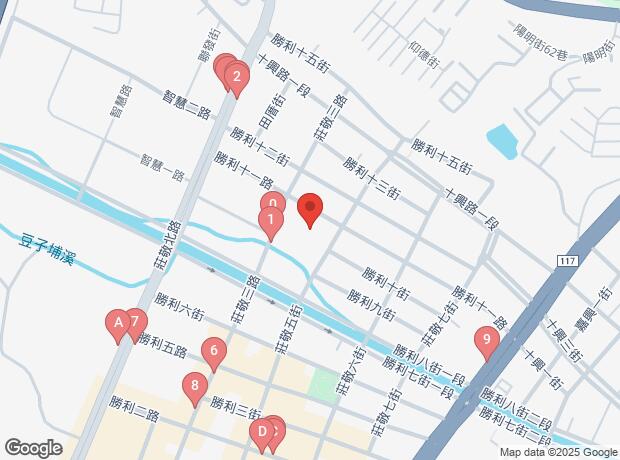Image resolution: width=620 pixels, height=460 pixels.
Task: Open map marker labeled A
Action: (117, 323)
